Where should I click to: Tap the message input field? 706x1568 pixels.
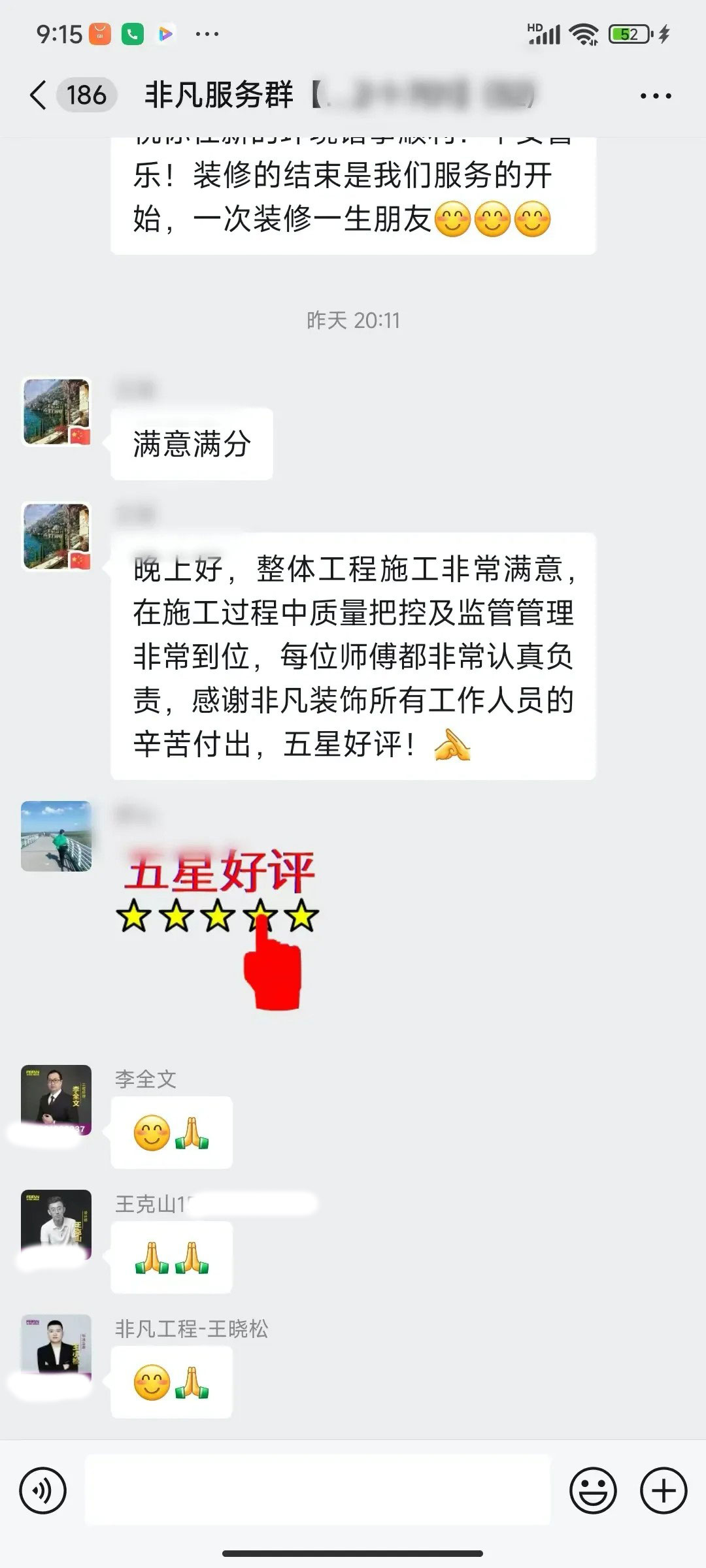pyautogui.click(x=318, y=1491)
